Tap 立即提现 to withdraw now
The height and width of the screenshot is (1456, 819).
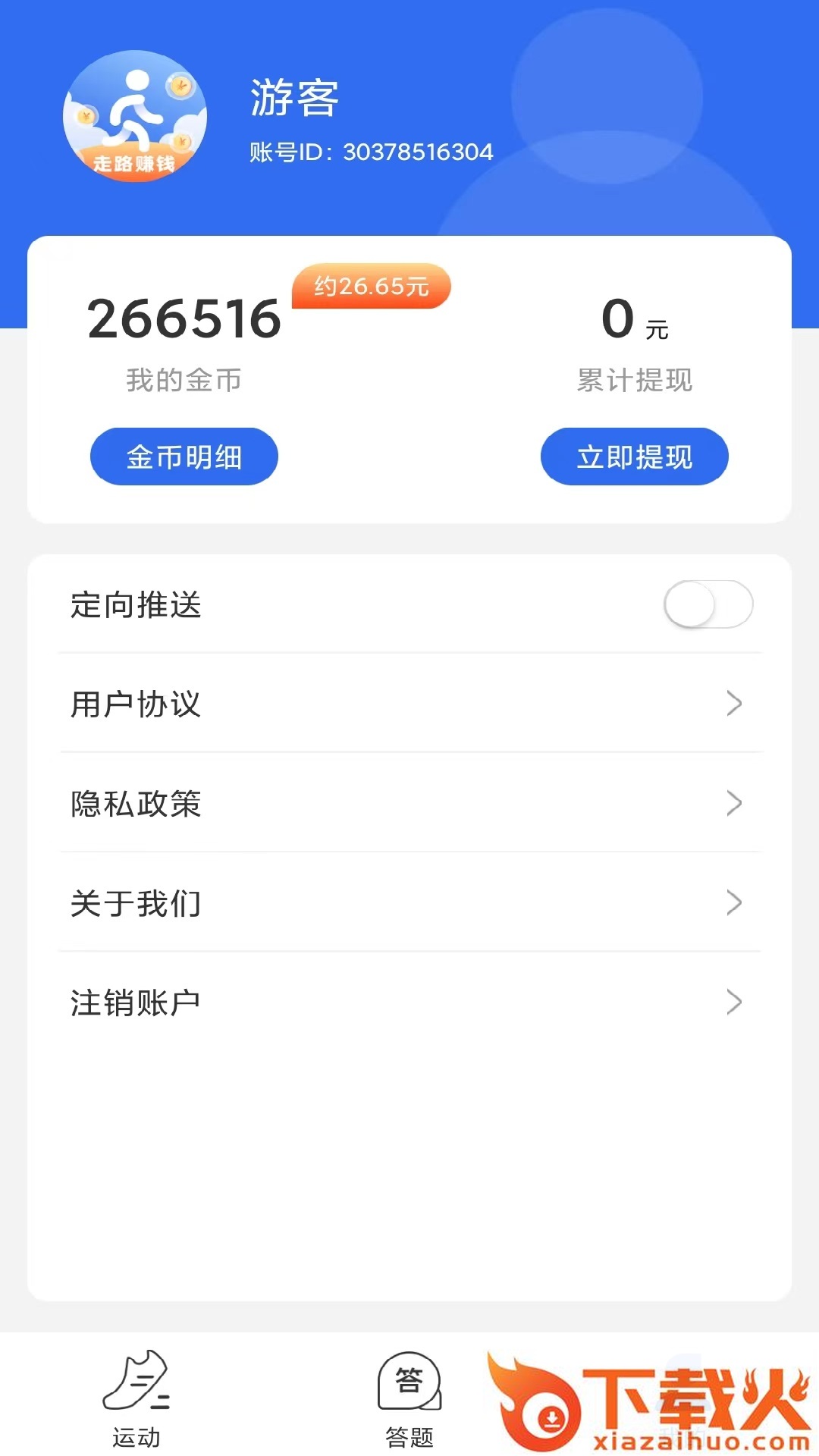point(634,457)
